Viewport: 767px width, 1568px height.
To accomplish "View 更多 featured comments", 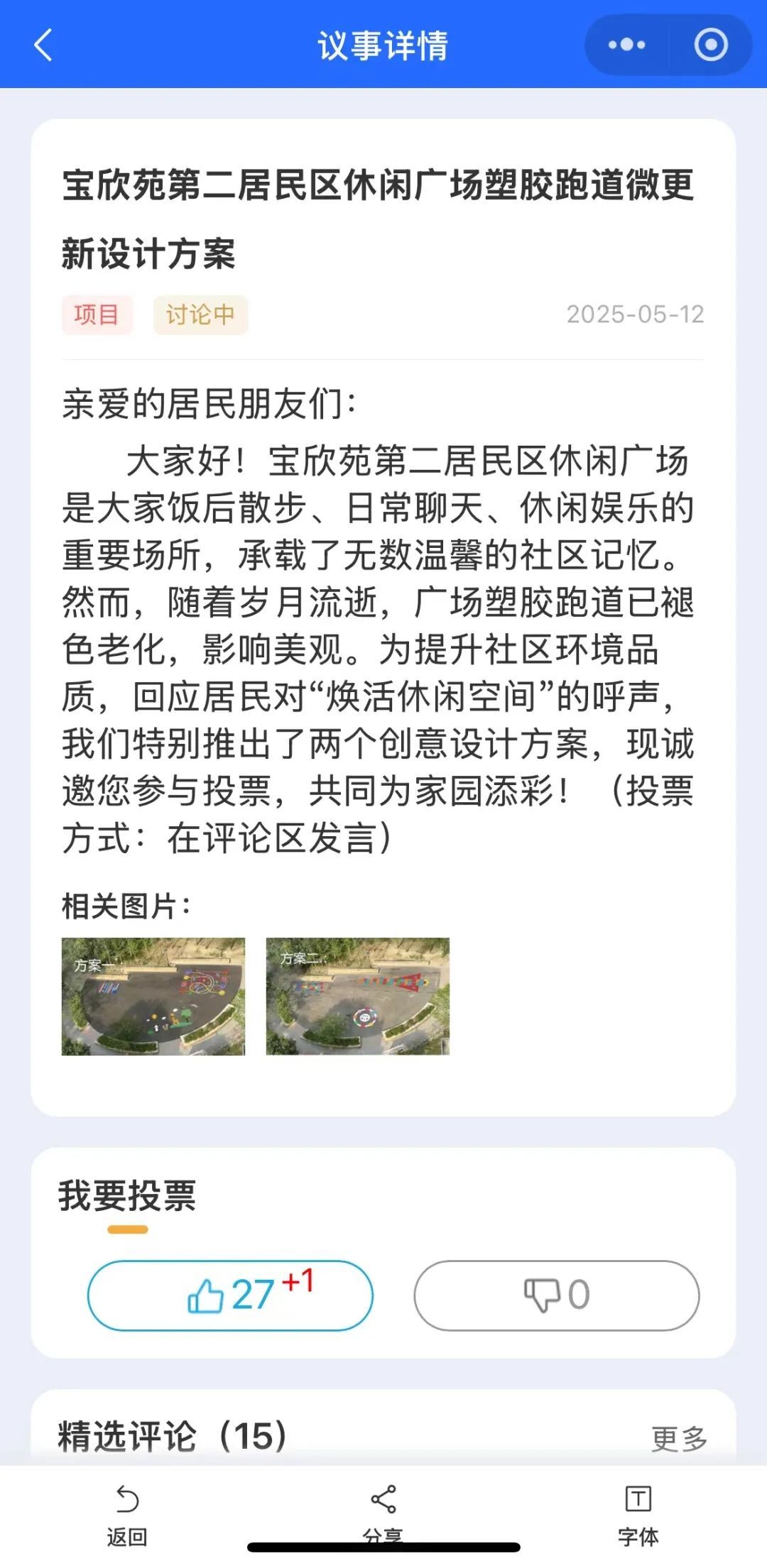I will click(x=679, y=1439).
